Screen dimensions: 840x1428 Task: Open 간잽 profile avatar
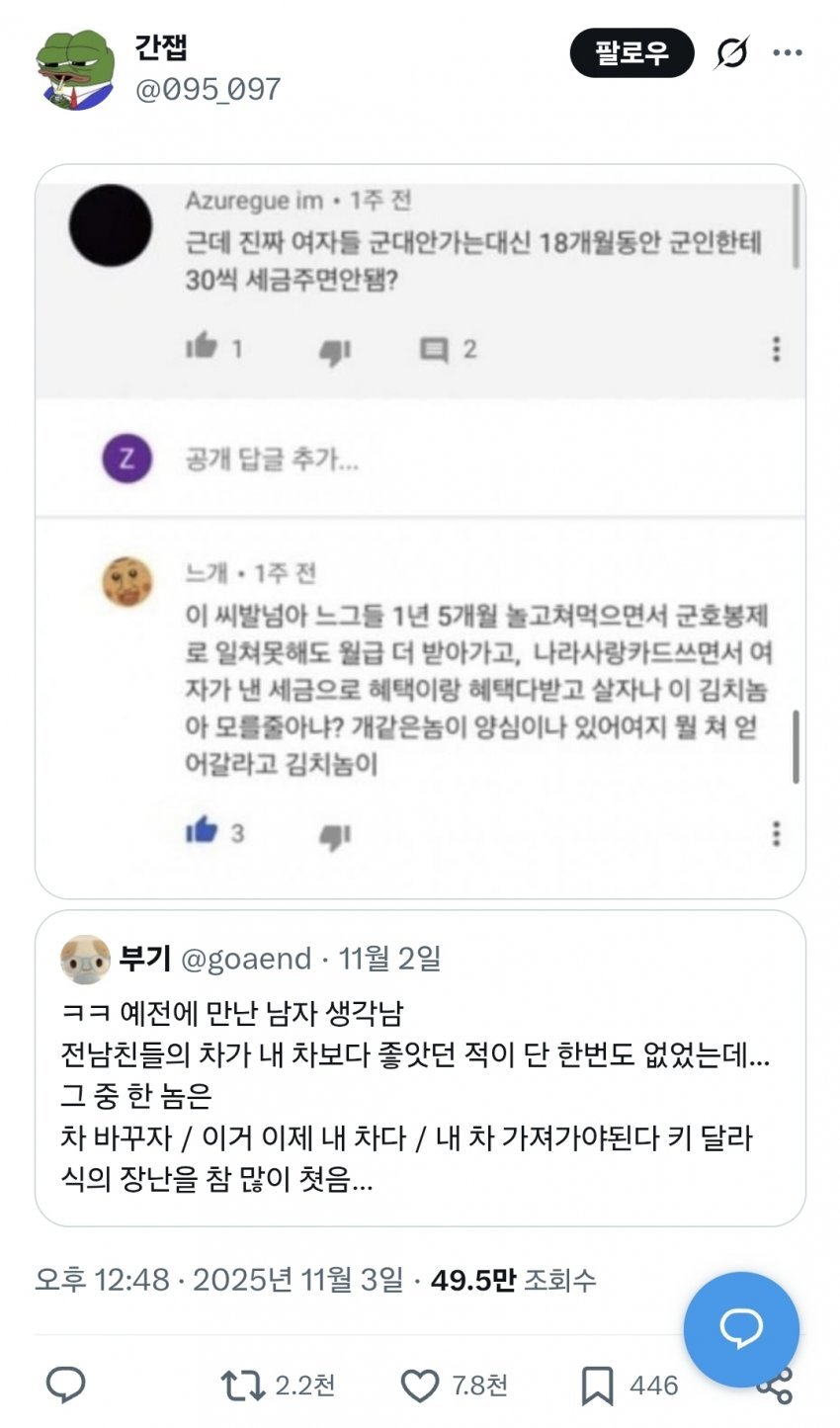pyautogui.click(x=74, y=69)
